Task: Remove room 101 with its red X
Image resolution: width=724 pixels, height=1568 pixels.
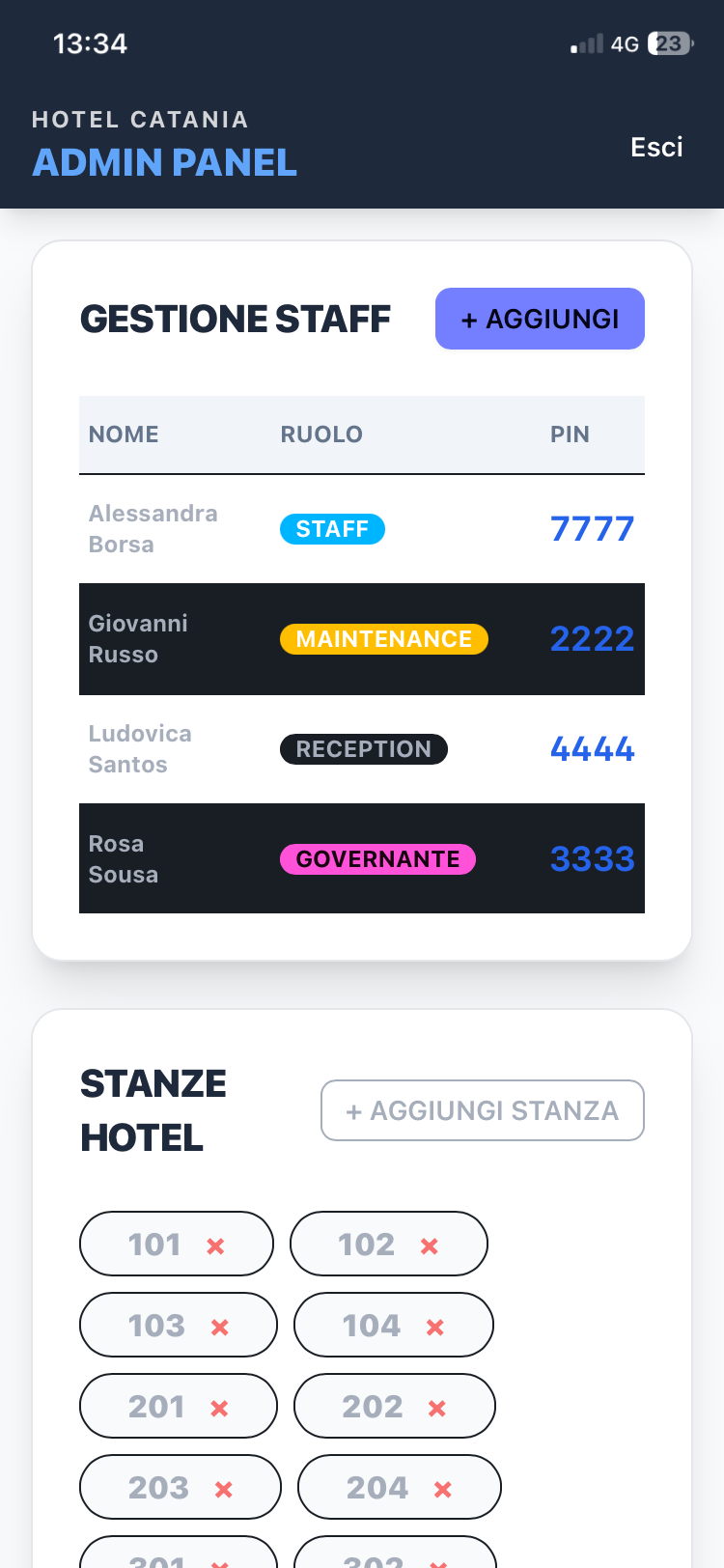Action: pyautogui.click(x=215, y=1246)
